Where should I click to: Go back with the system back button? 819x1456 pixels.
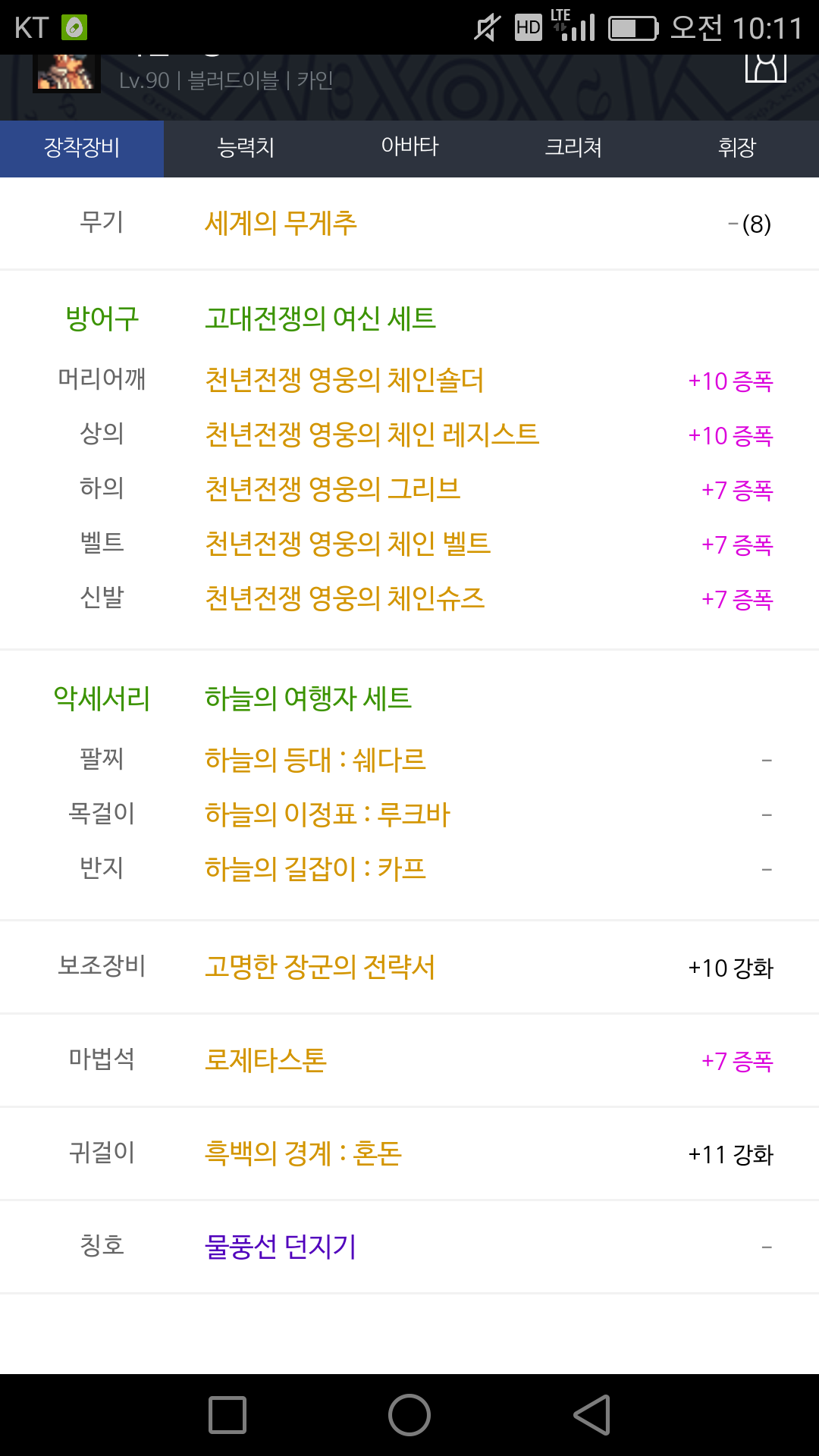tap(592, 1415)
